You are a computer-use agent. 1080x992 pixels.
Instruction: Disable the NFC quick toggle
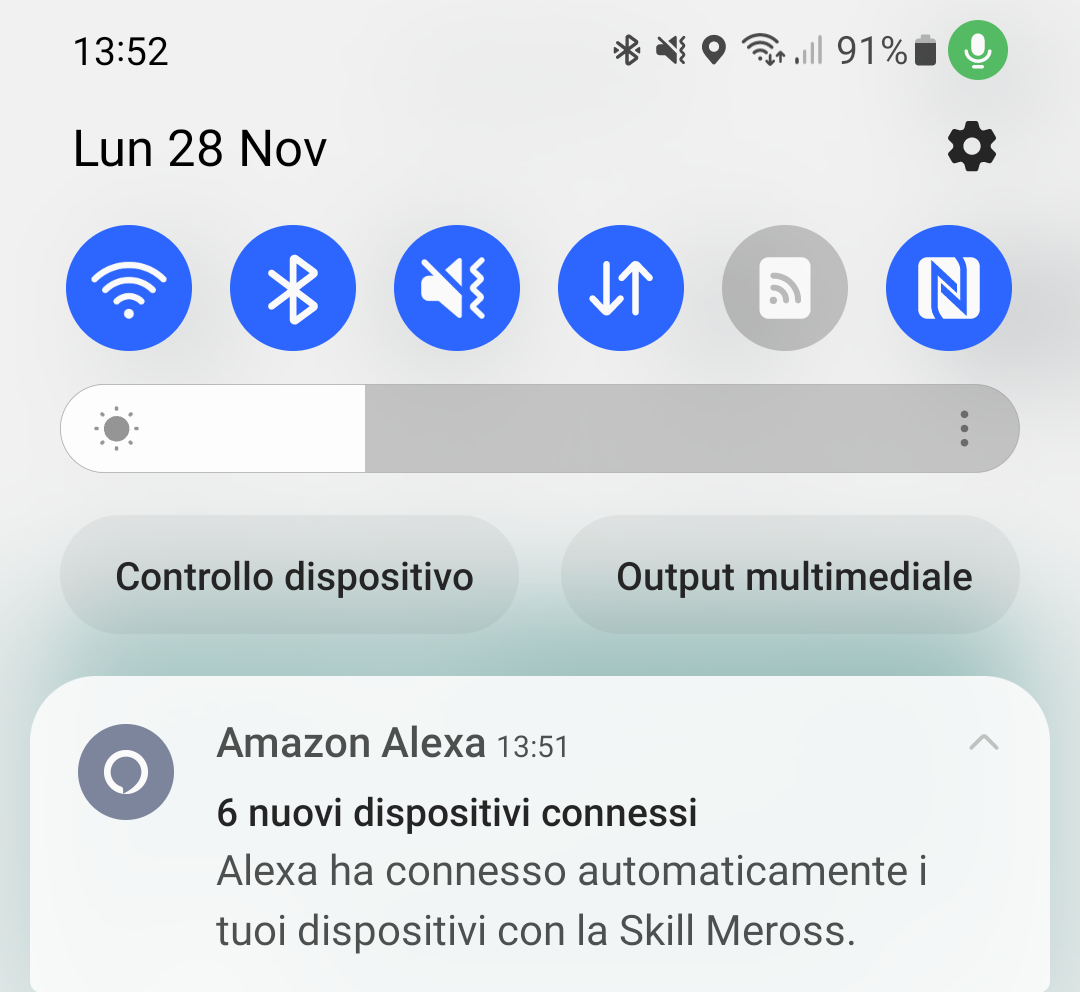point(949,288)
